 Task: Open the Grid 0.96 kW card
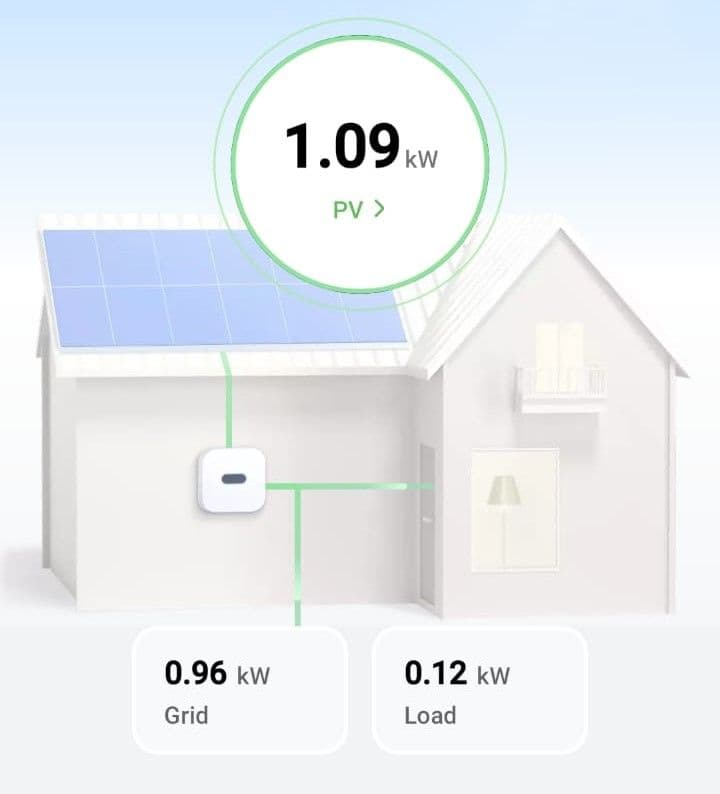pos(240,690)
